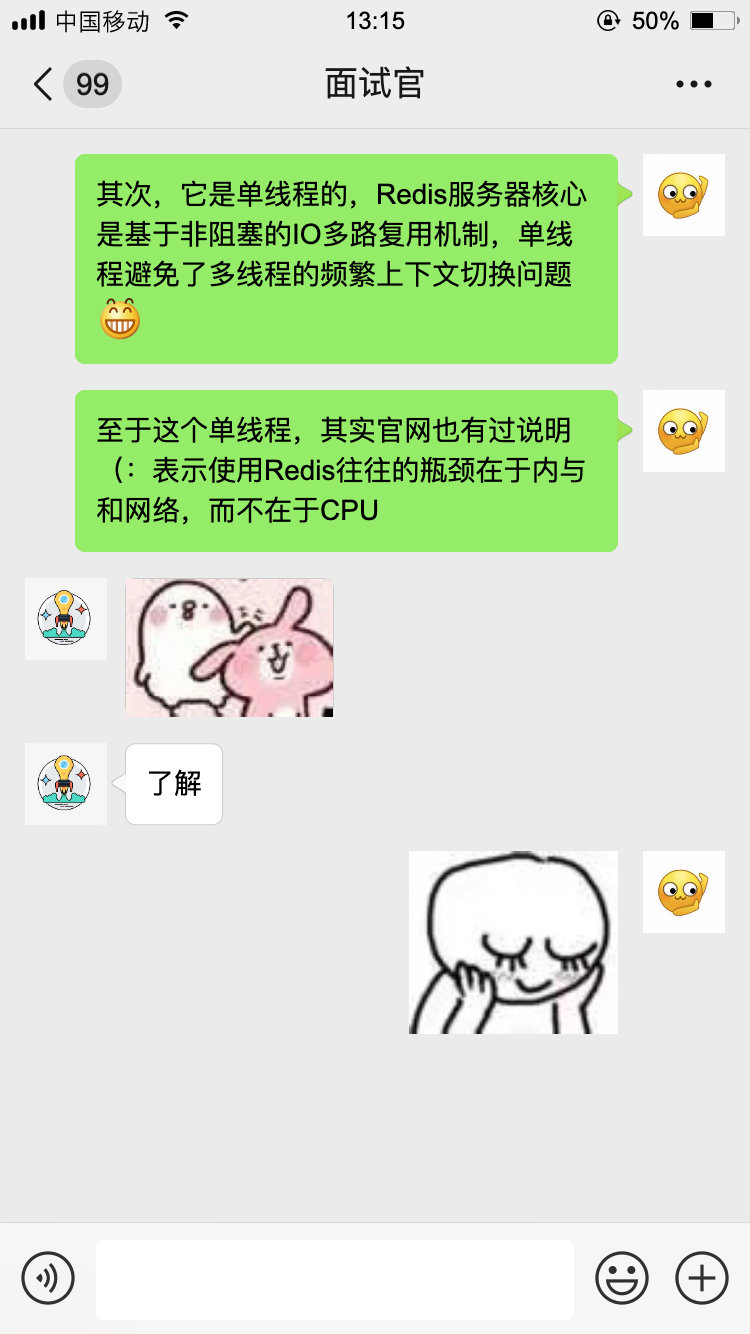Image resolution: width=750 pixels, height=1334 pixels.
Task: Open the interviewer's avatar beside 了解
Action: pos(66,784)
